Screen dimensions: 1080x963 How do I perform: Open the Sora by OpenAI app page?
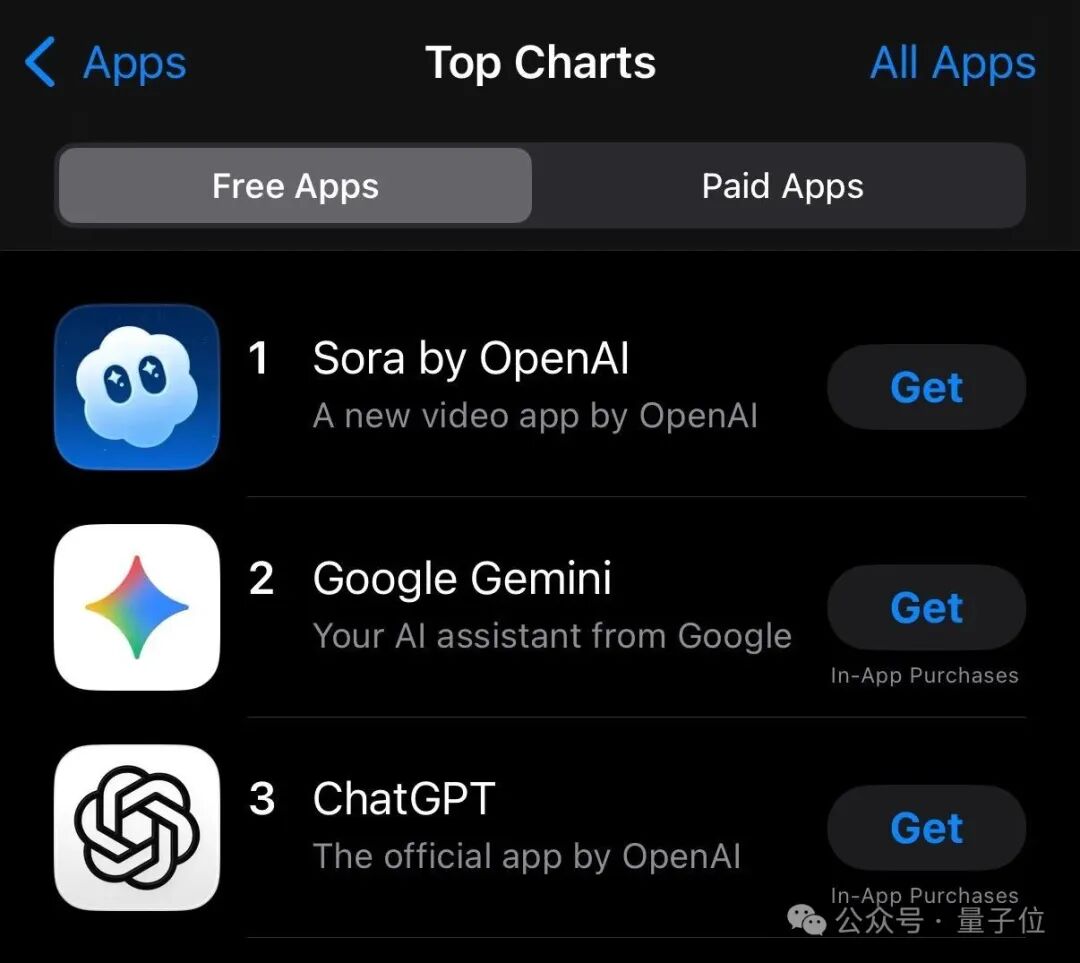pos(470,385)
